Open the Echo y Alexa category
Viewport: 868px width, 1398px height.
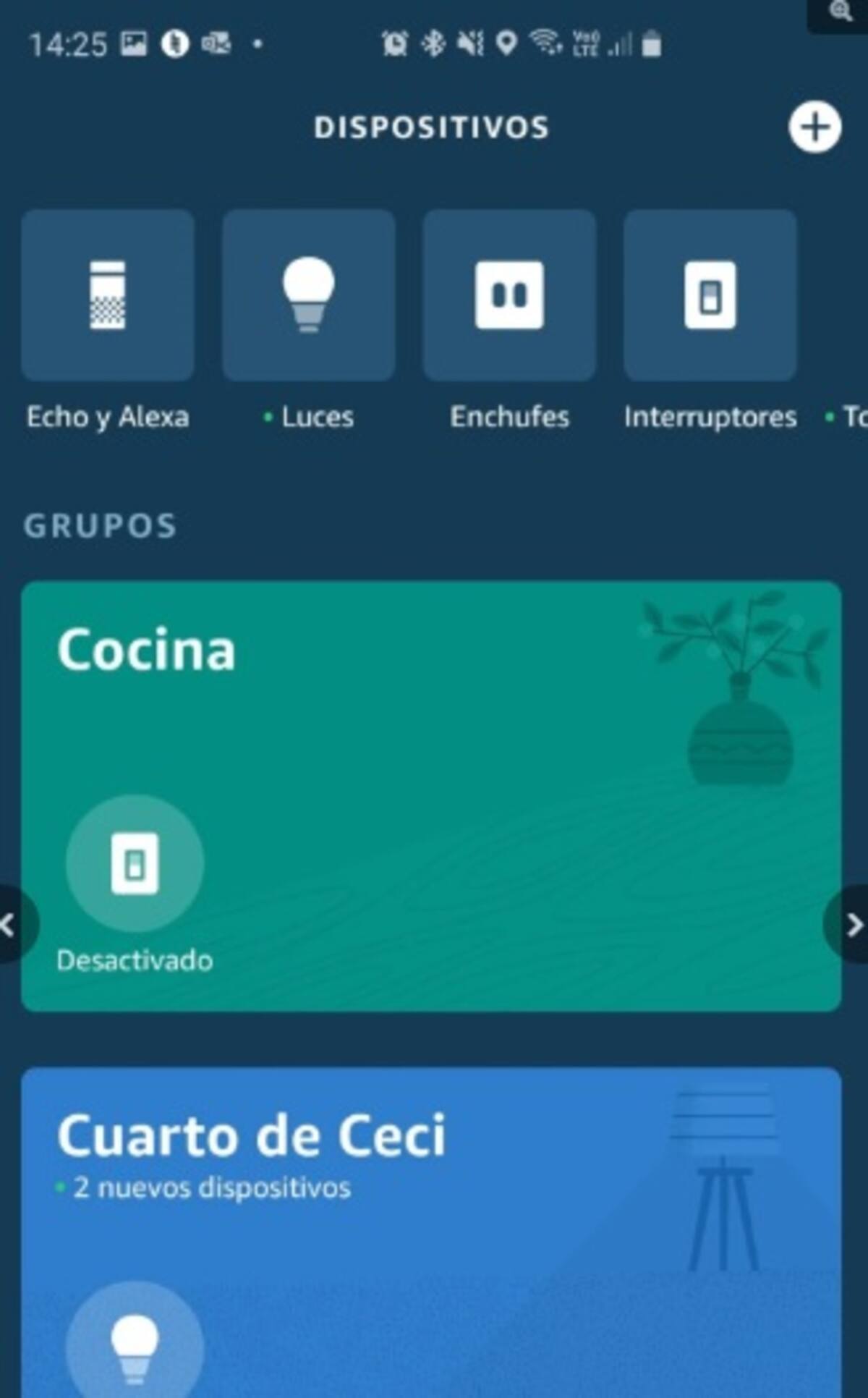pos(108,295)
